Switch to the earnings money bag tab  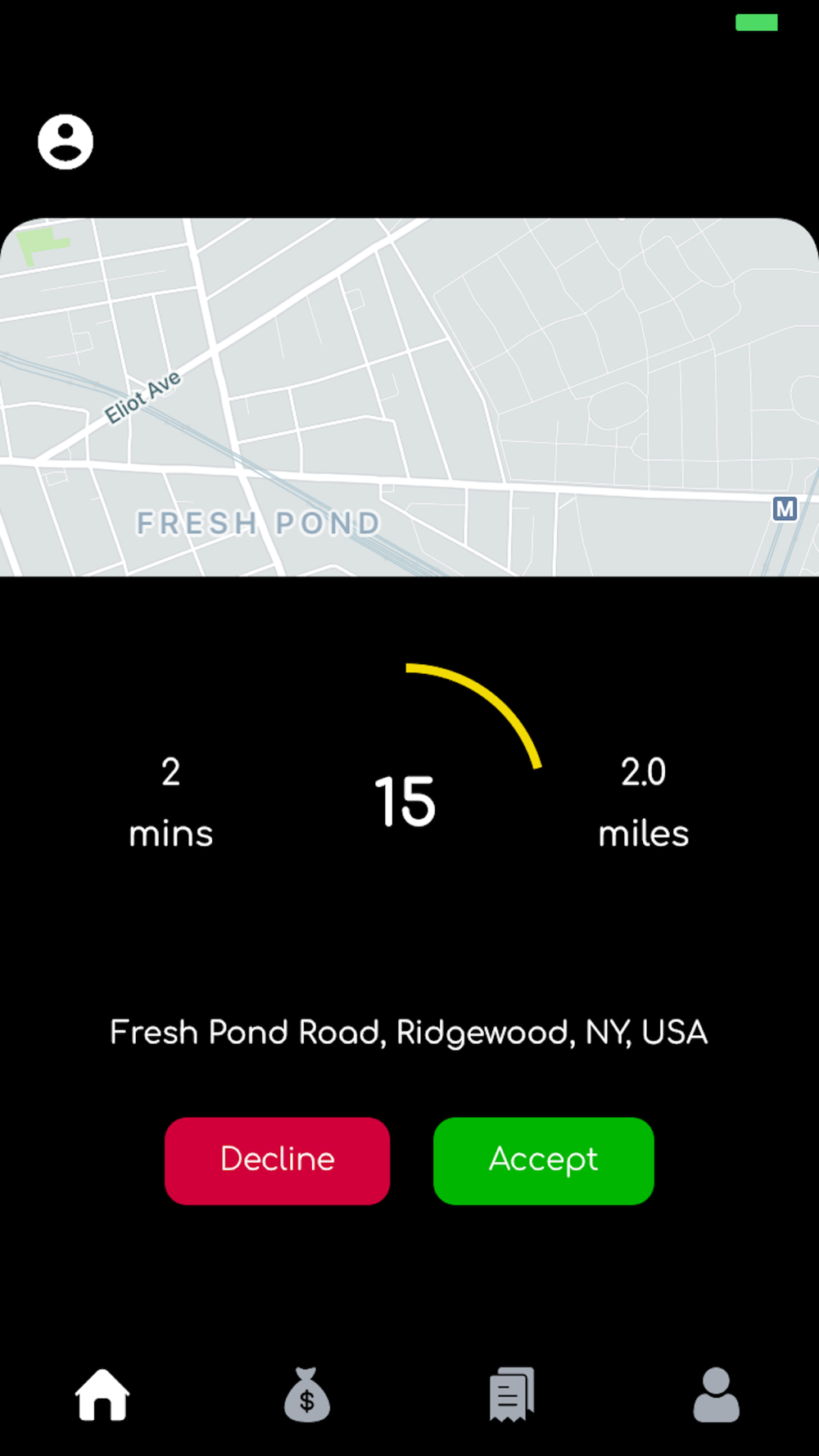pyautogui.click(x=307, y=1395)
